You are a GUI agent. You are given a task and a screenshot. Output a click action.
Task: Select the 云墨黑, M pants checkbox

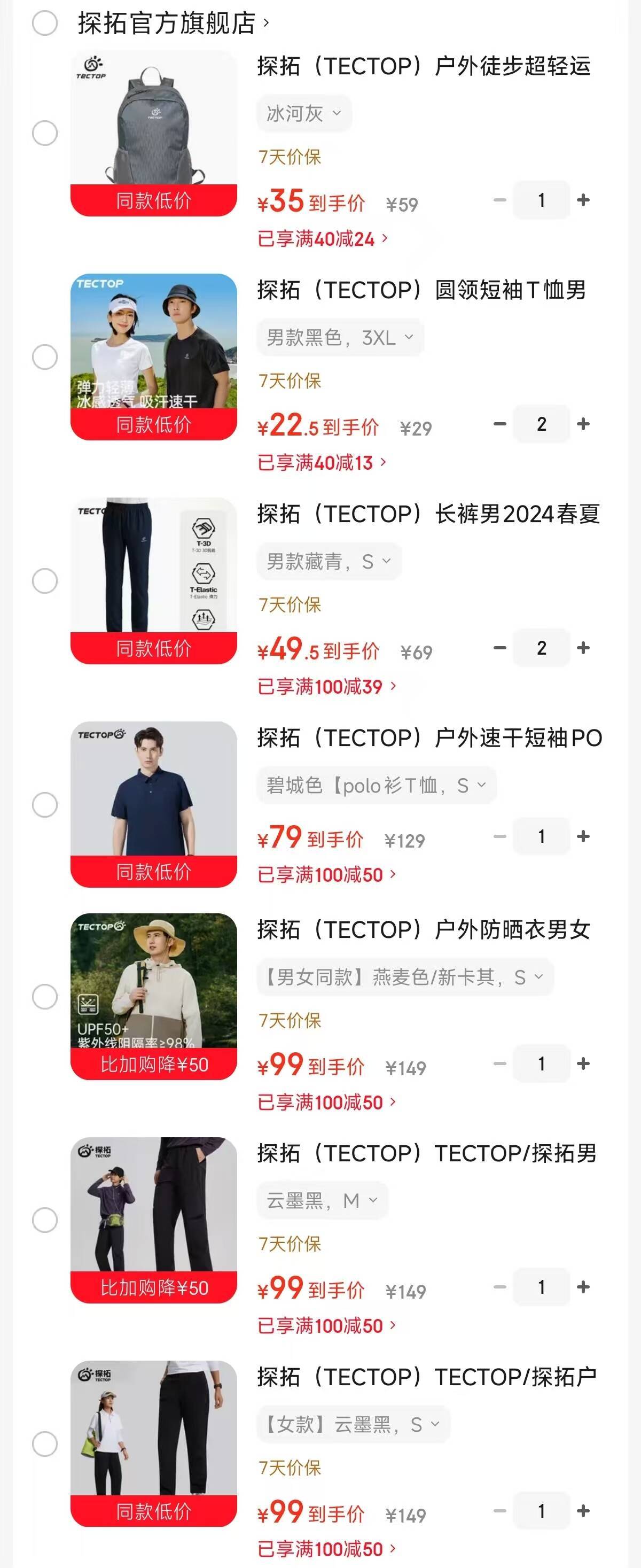(x=44, y=1220)
